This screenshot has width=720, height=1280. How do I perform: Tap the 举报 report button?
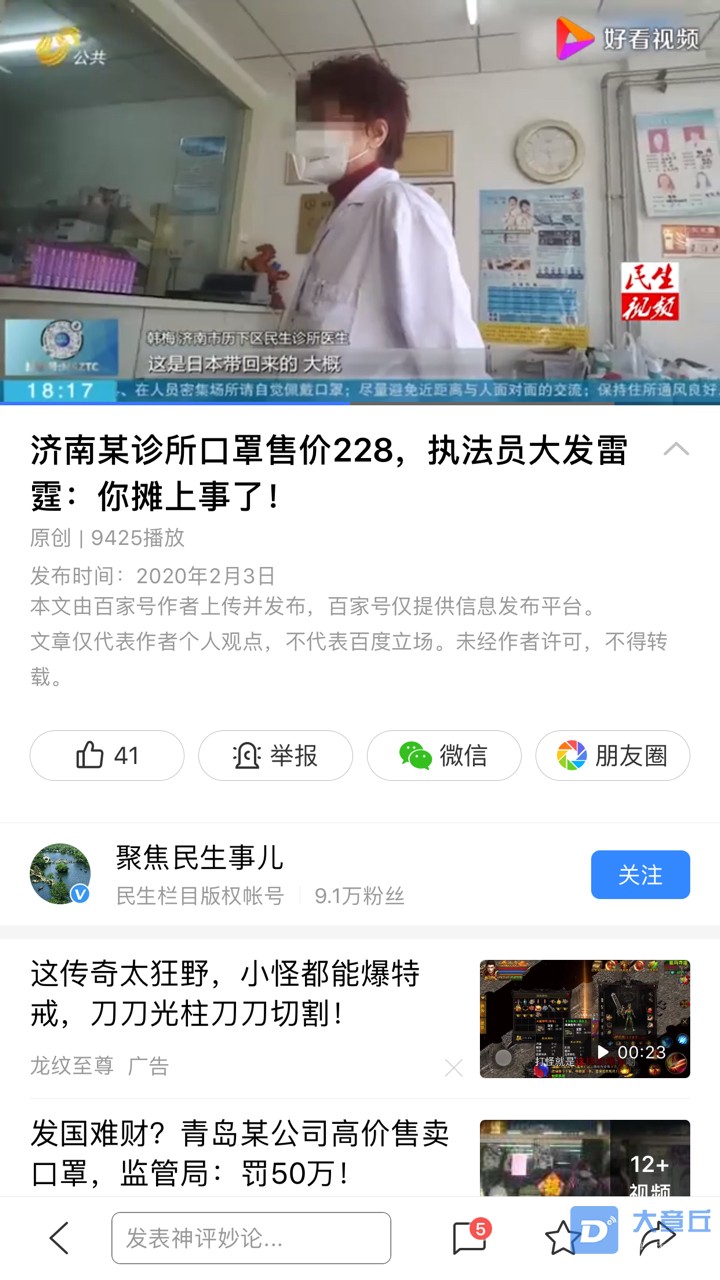275,755
